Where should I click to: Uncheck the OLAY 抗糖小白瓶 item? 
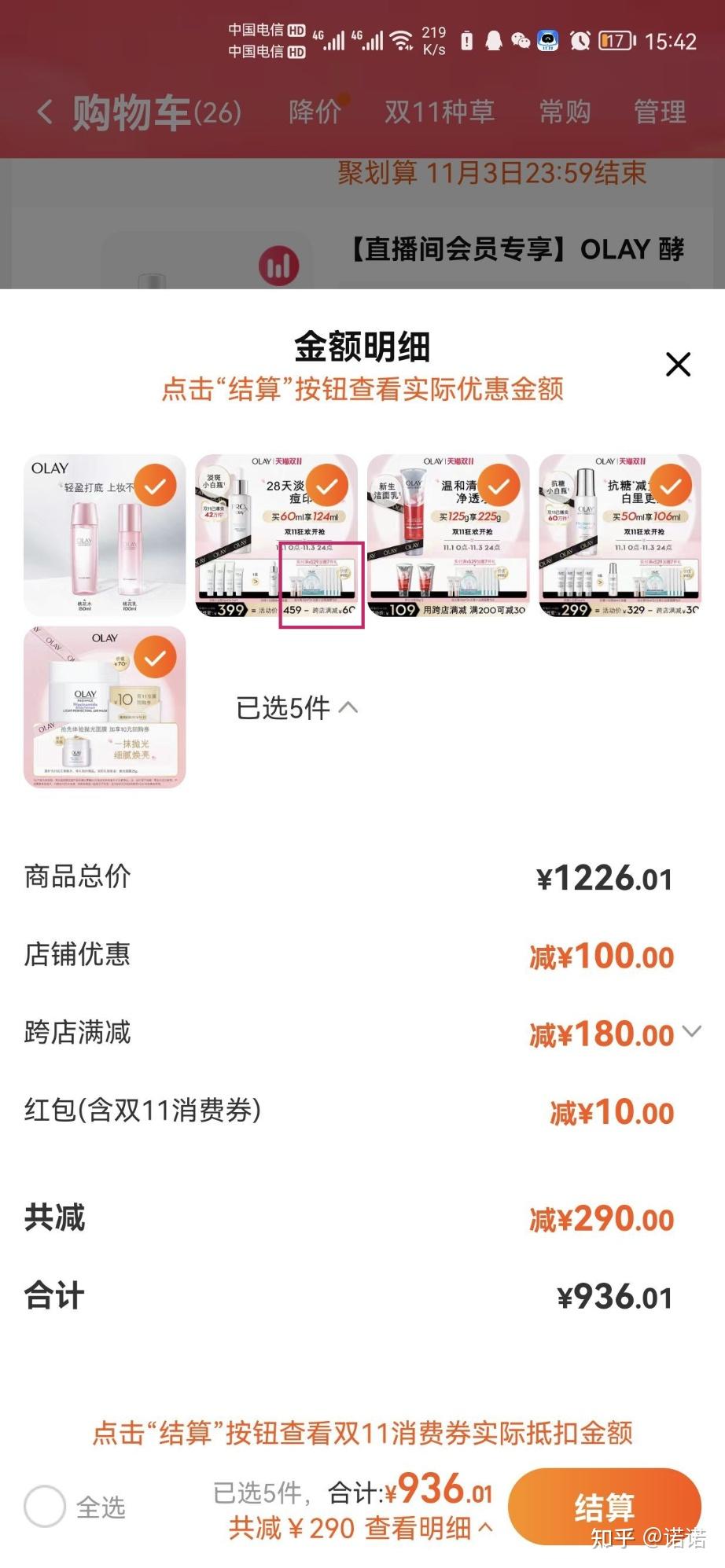[671, 486]
